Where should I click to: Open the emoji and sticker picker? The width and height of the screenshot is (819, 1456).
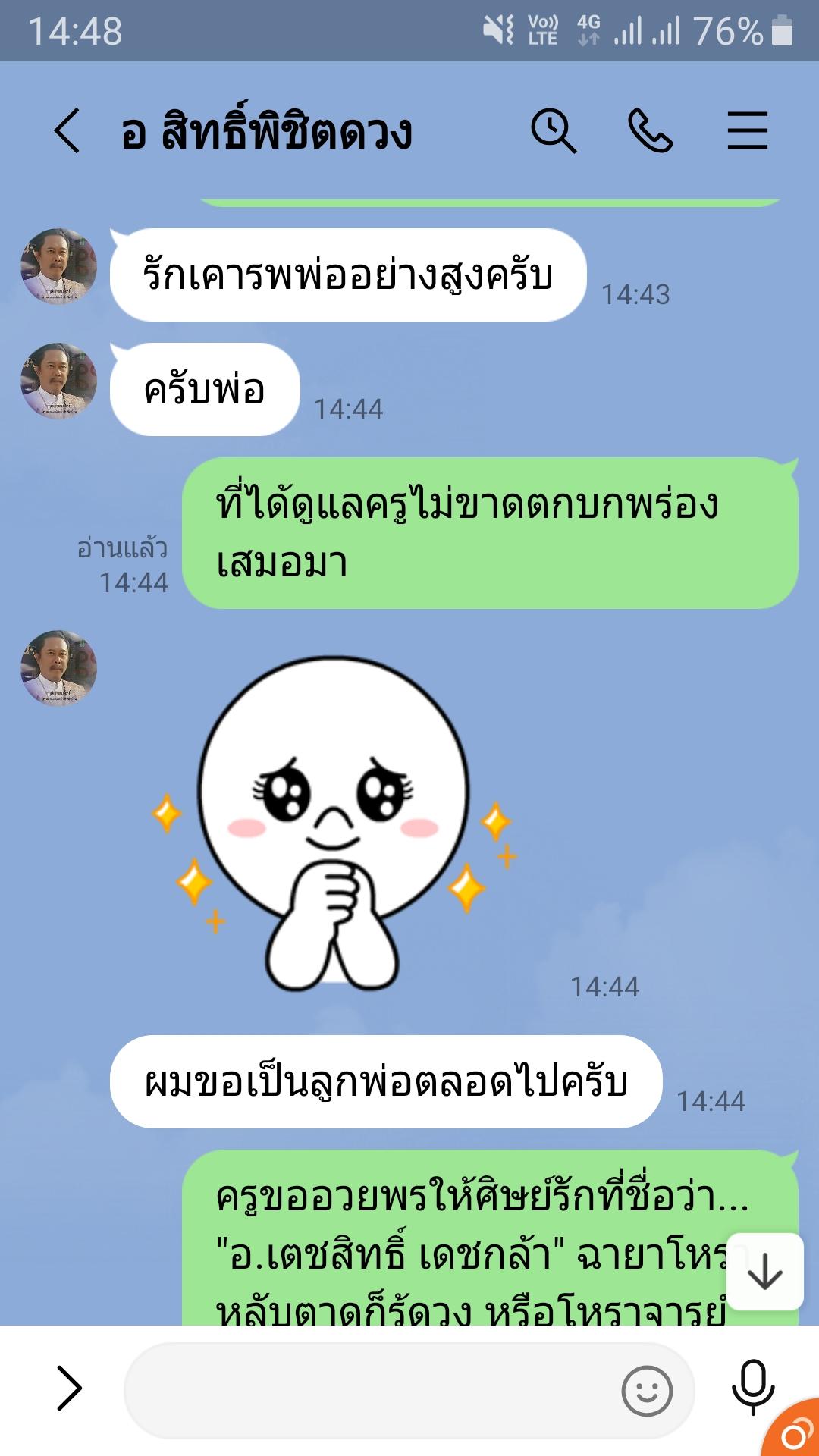646,1391
